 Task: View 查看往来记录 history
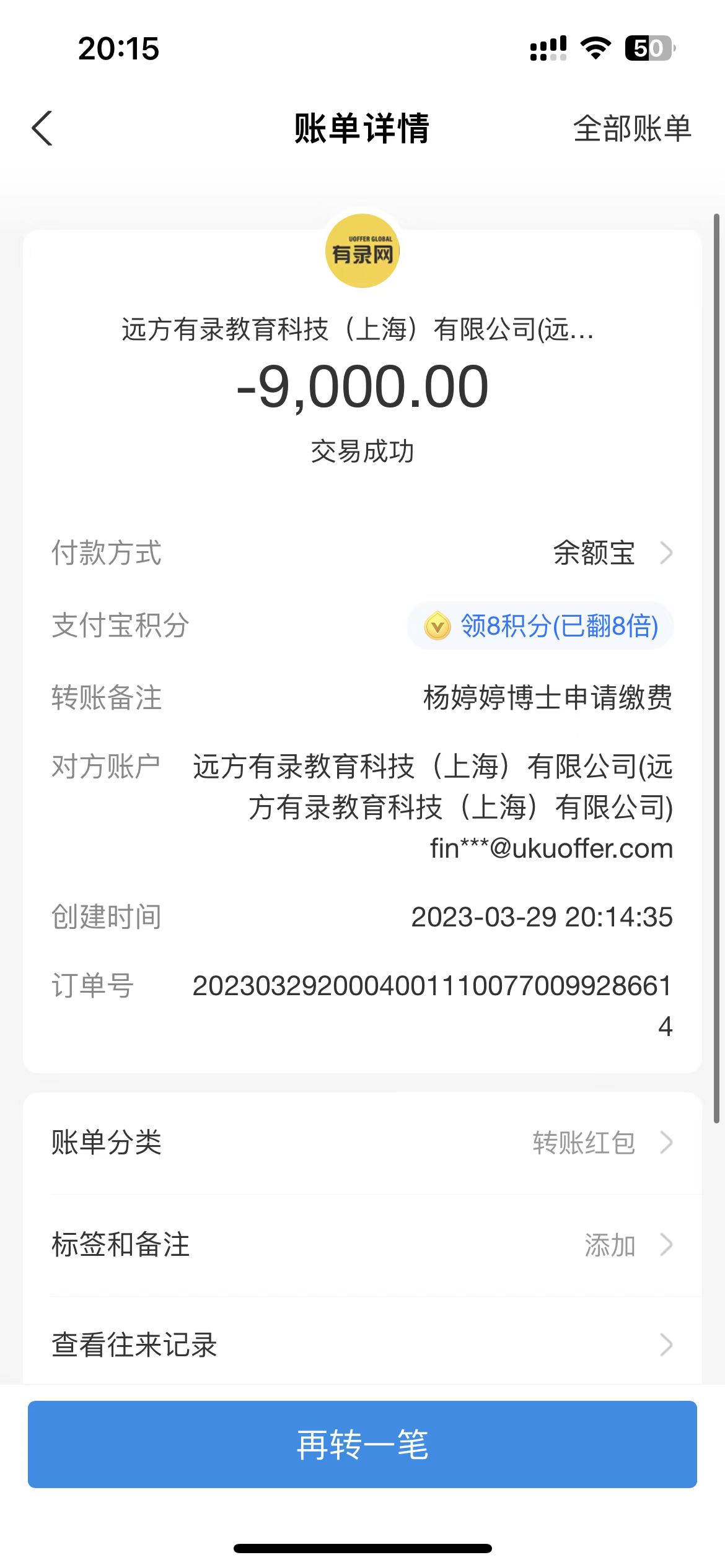[362, 1345]
